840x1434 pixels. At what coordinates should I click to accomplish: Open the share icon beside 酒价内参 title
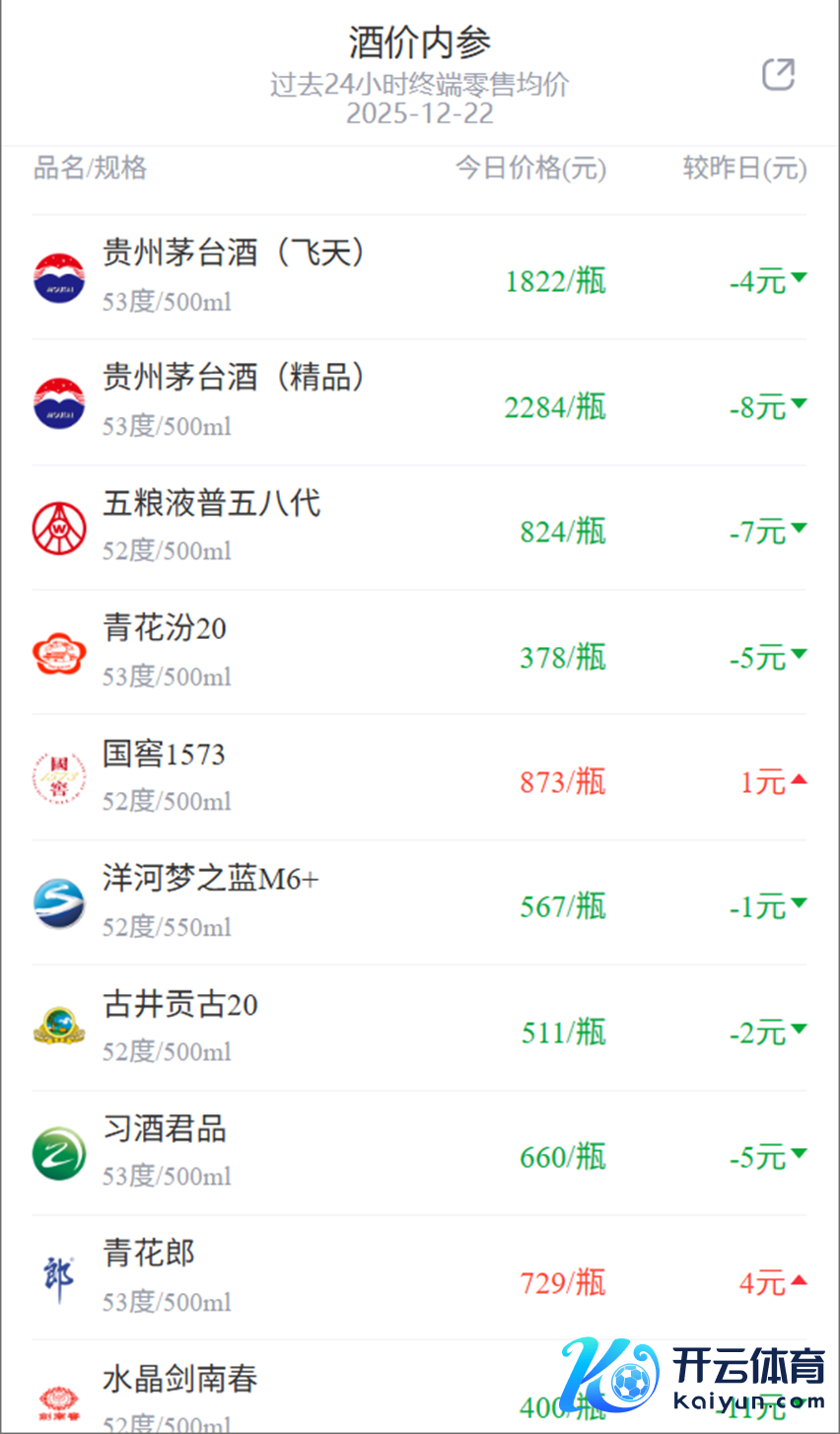(778, 74)
